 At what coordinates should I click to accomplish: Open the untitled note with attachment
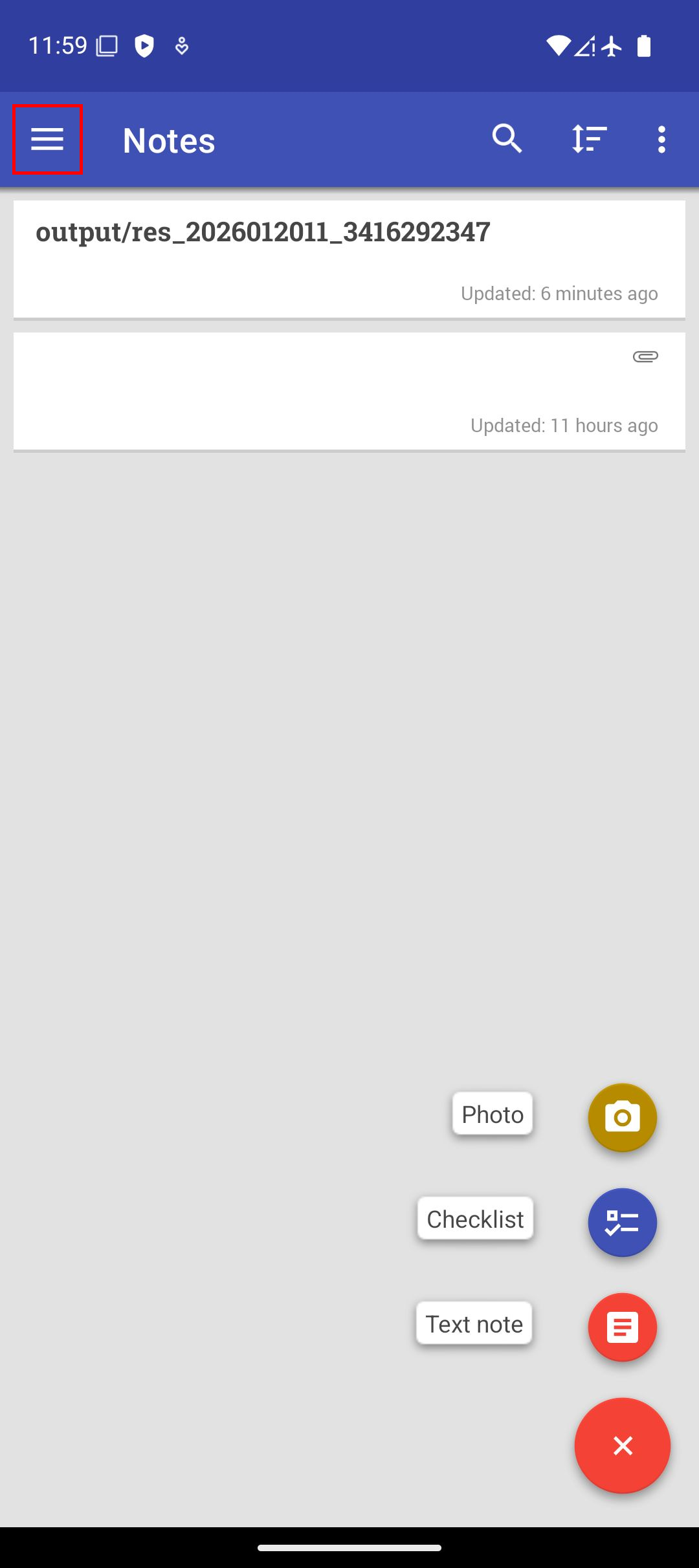[x=349, y=391]
